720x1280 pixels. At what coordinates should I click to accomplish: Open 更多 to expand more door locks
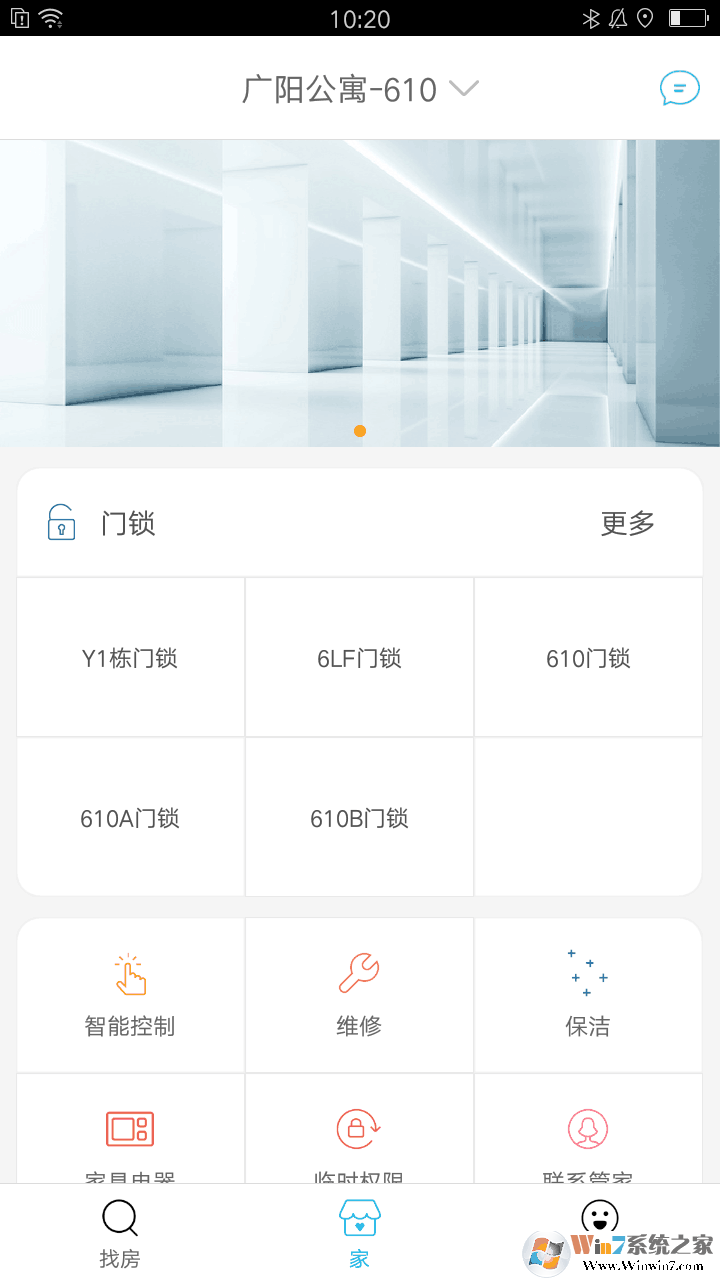coord(627,522)
